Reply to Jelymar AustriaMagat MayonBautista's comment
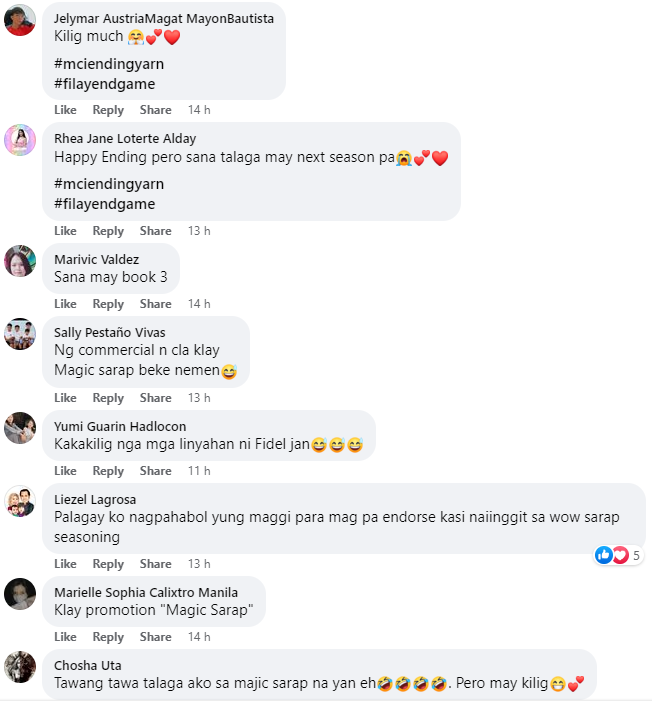This screenshot has width=652, height=702. 108,110
